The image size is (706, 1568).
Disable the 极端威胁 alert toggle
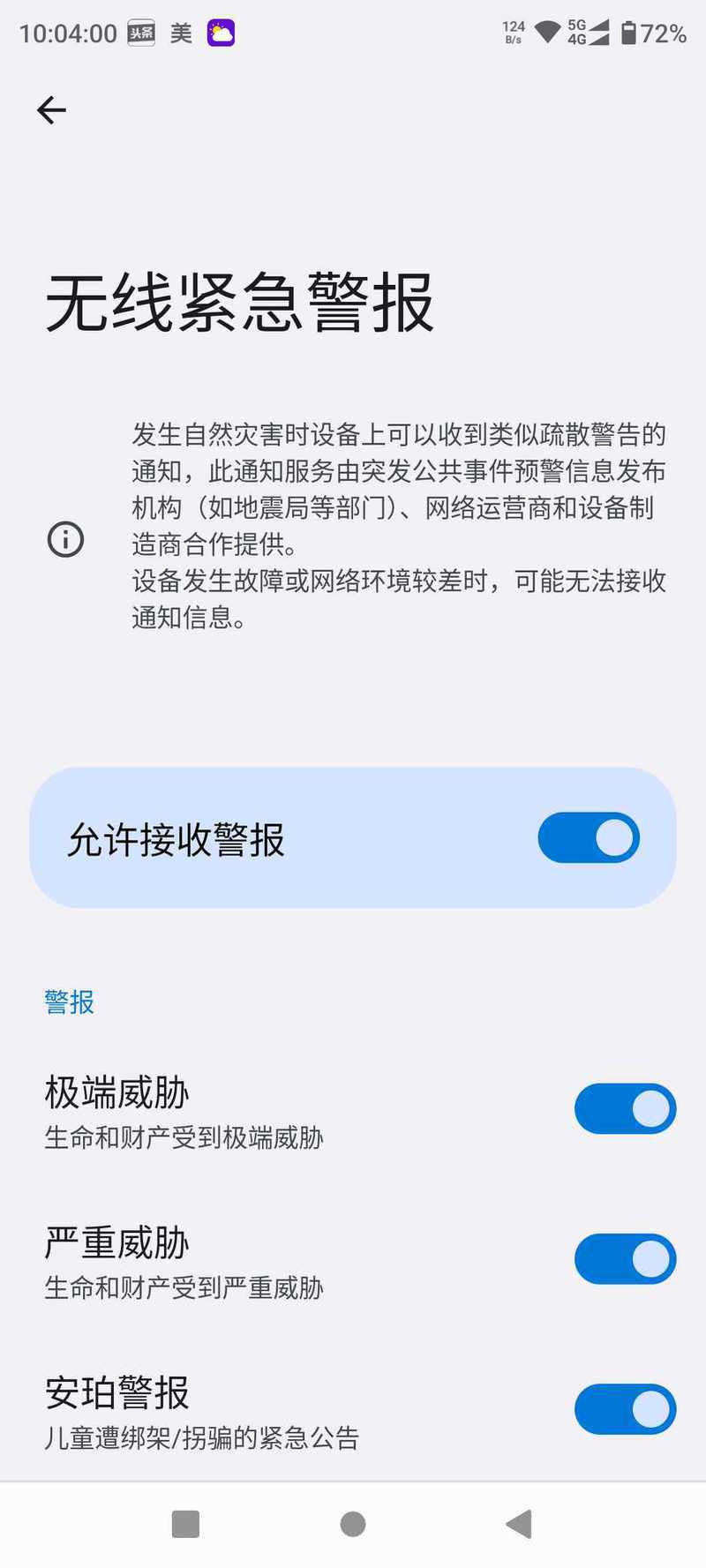(x=625, y=1108)
